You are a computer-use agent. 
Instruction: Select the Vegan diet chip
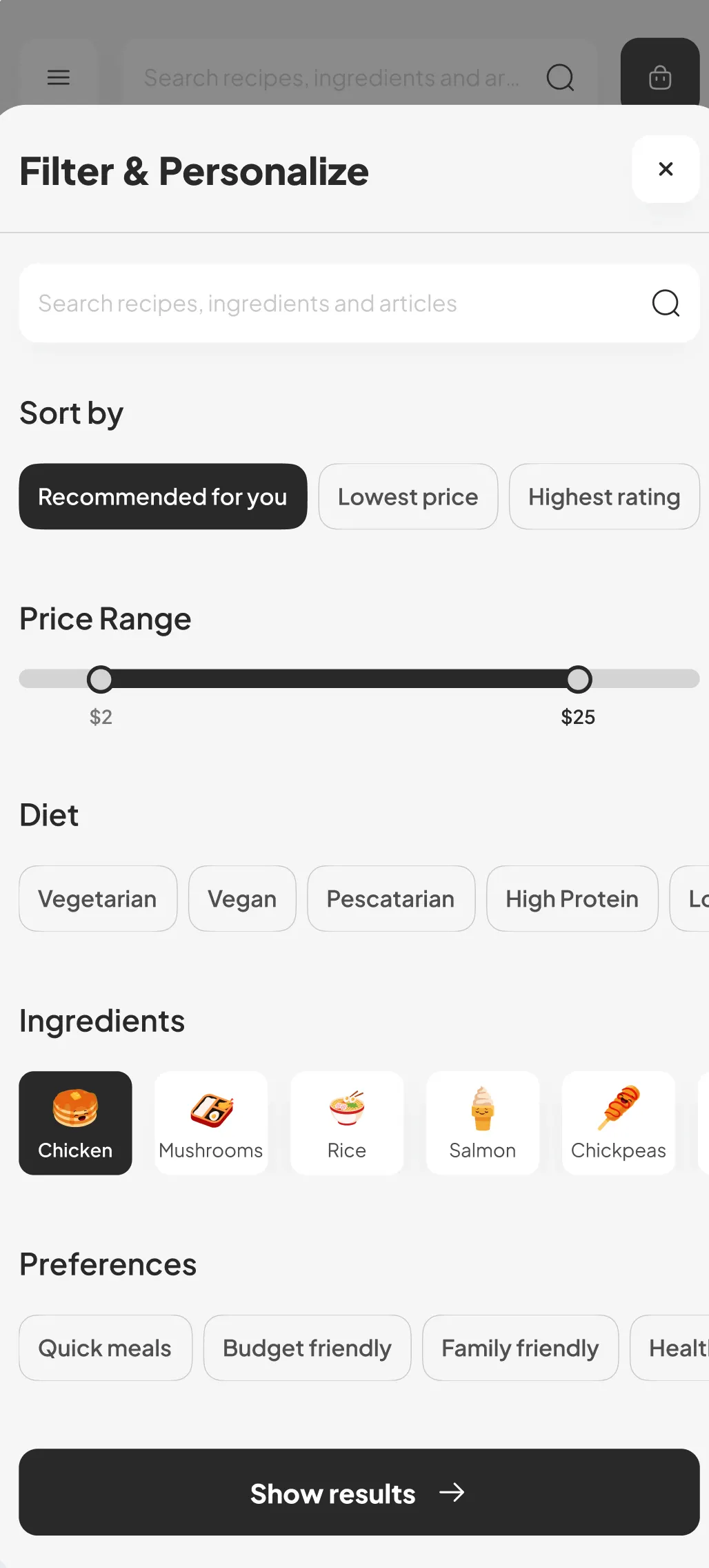[x=242, y=899]
